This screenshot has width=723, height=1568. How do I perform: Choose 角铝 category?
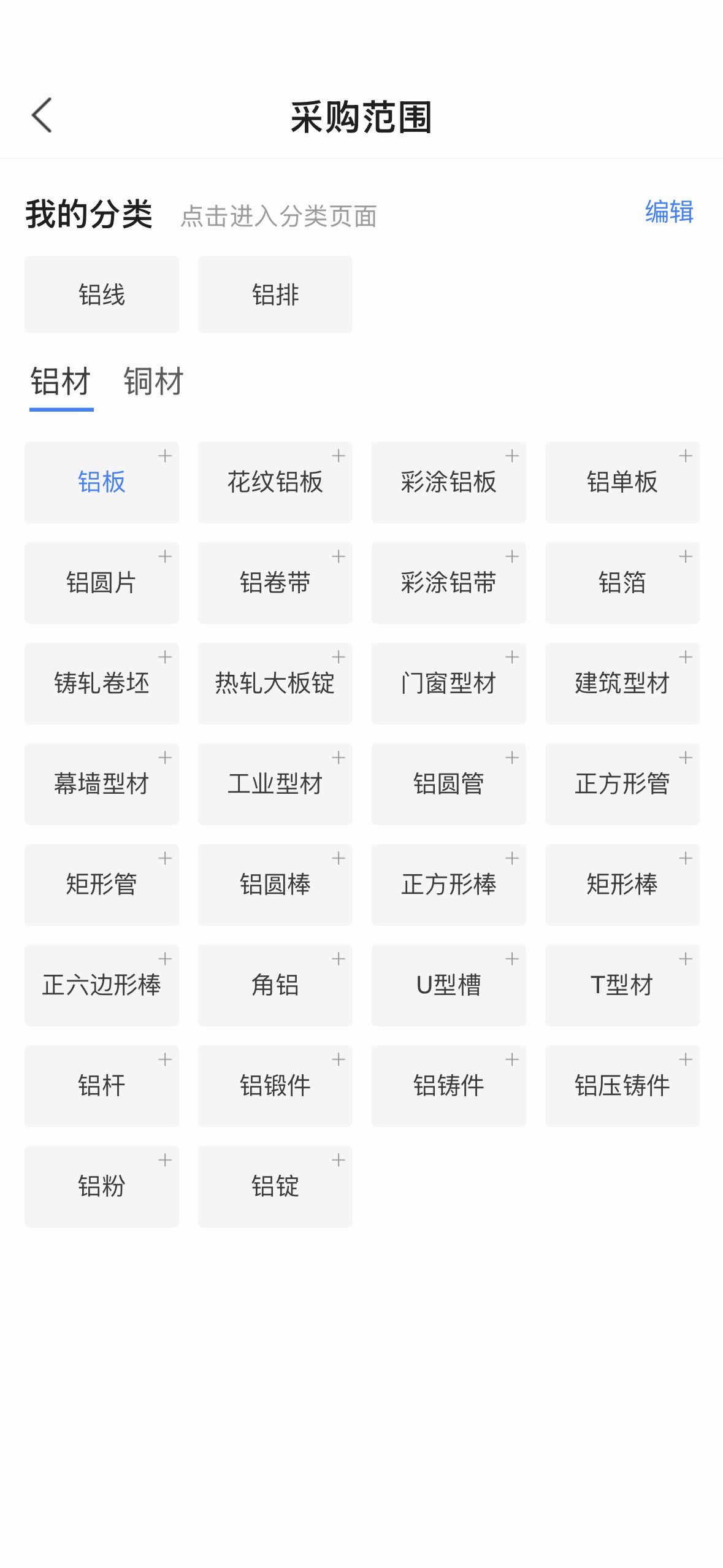pos(275,985)
